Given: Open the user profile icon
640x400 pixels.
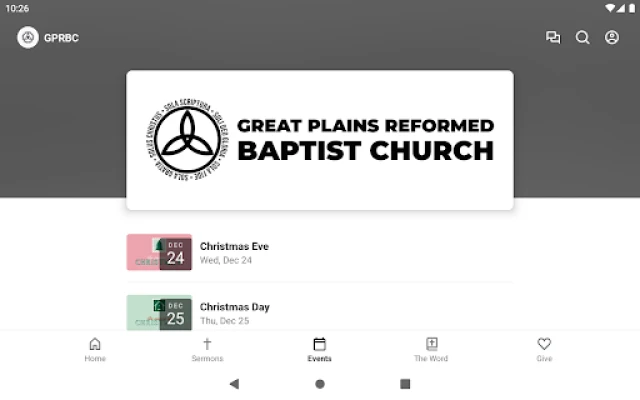Looking at the screenshot, I should coord(612,38).
